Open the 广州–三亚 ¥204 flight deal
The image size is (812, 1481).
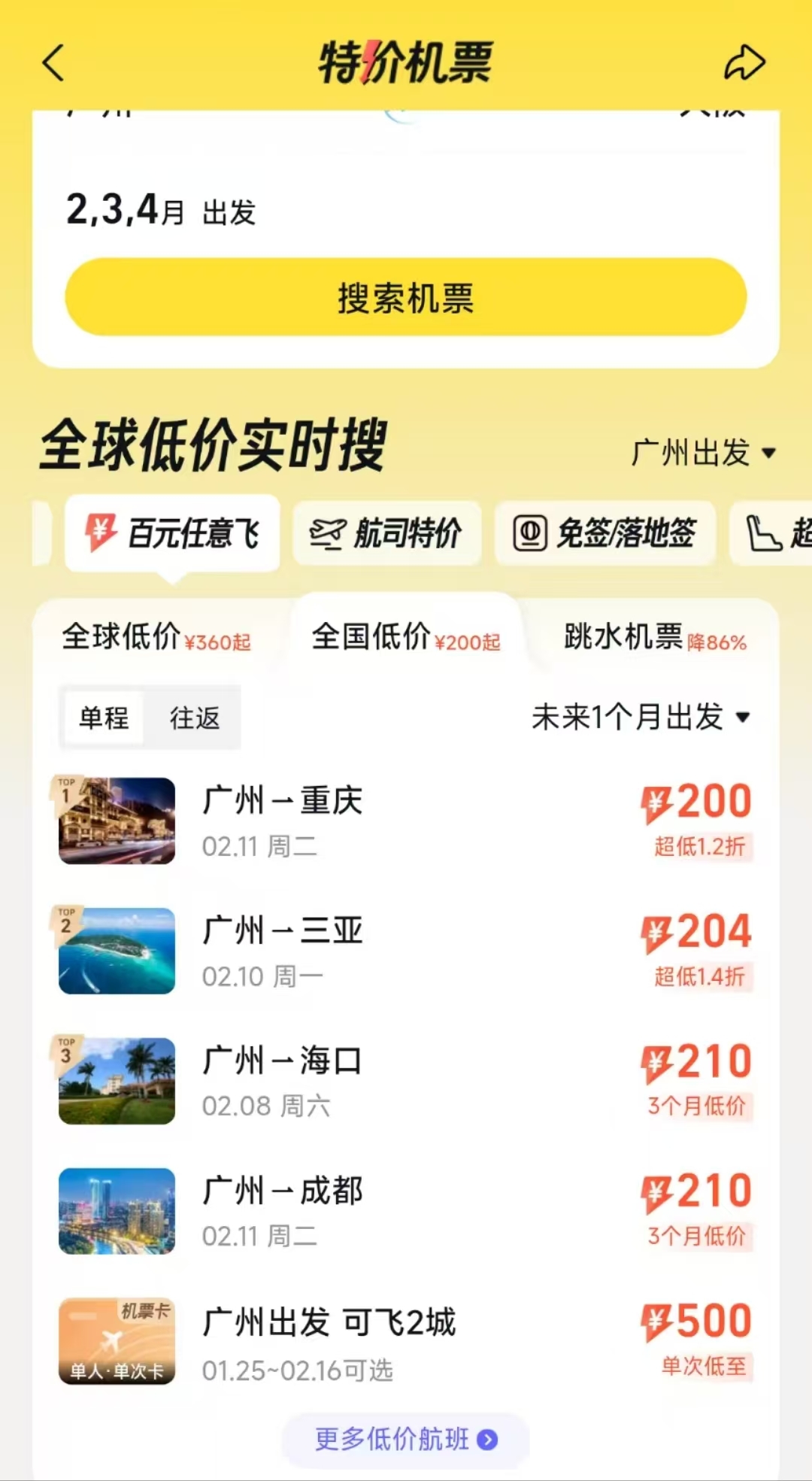(406, 951)
